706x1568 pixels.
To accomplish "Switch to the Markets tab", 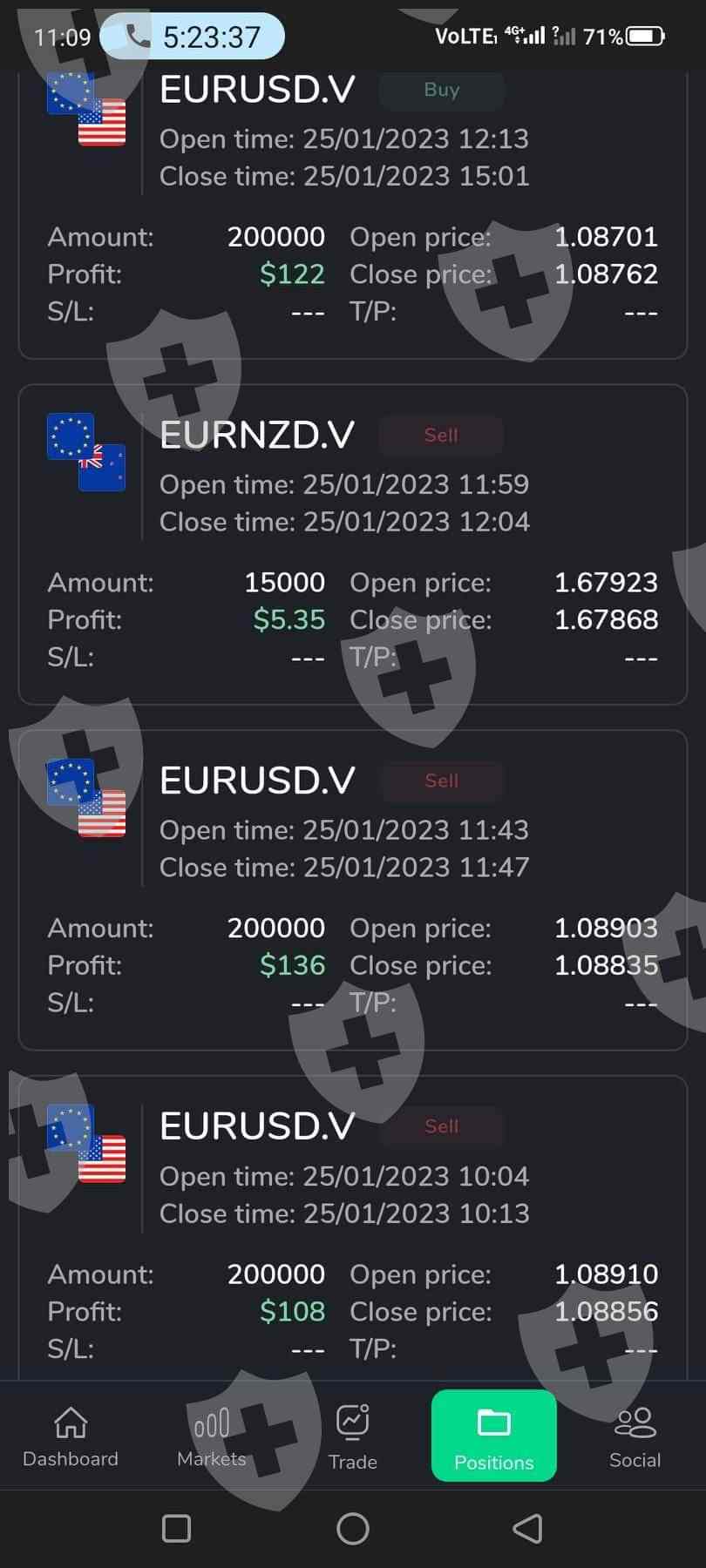I will tap(212, 1436).
